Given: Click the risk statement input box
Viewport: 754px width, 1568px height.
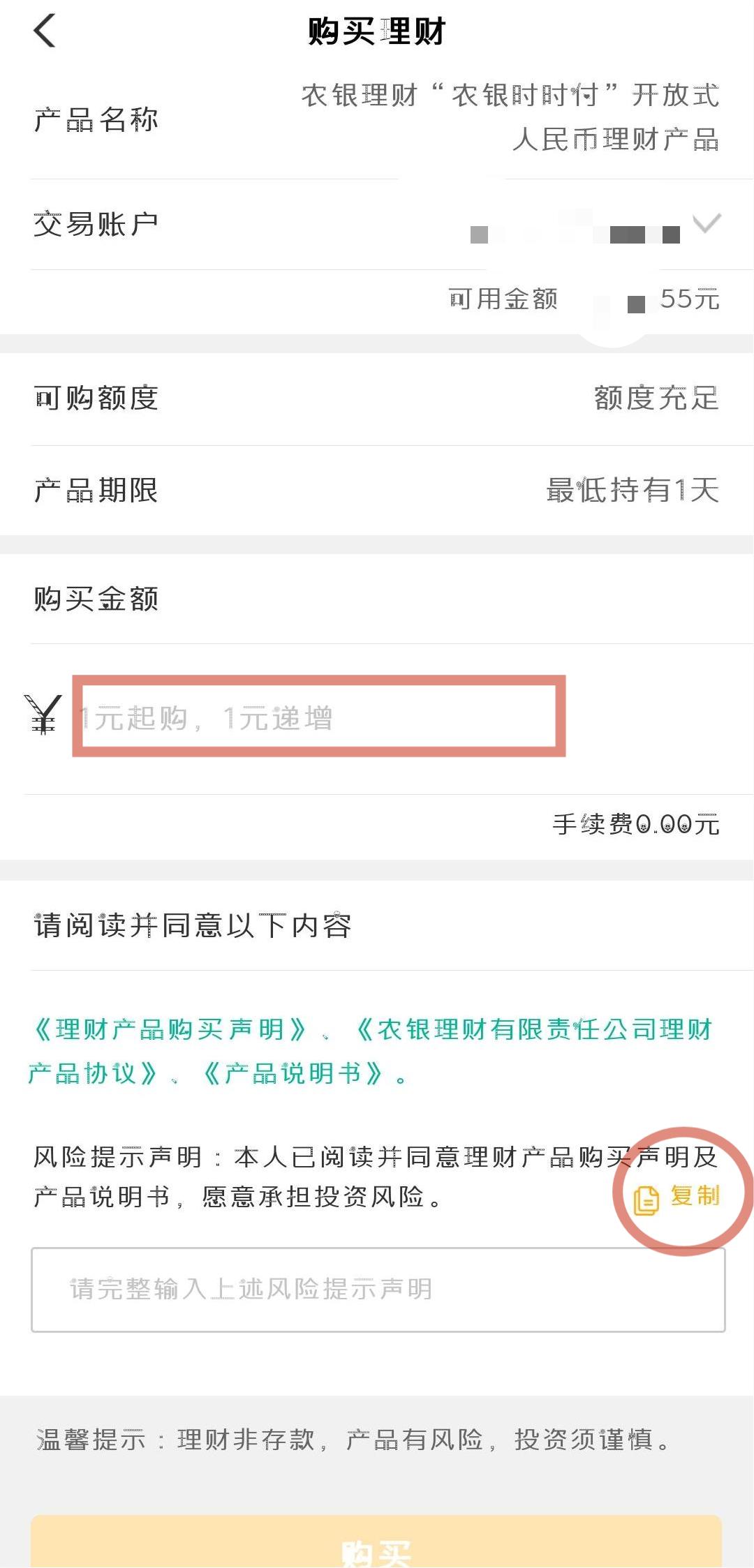Looking at the screenshot, I should (377, 1290).
